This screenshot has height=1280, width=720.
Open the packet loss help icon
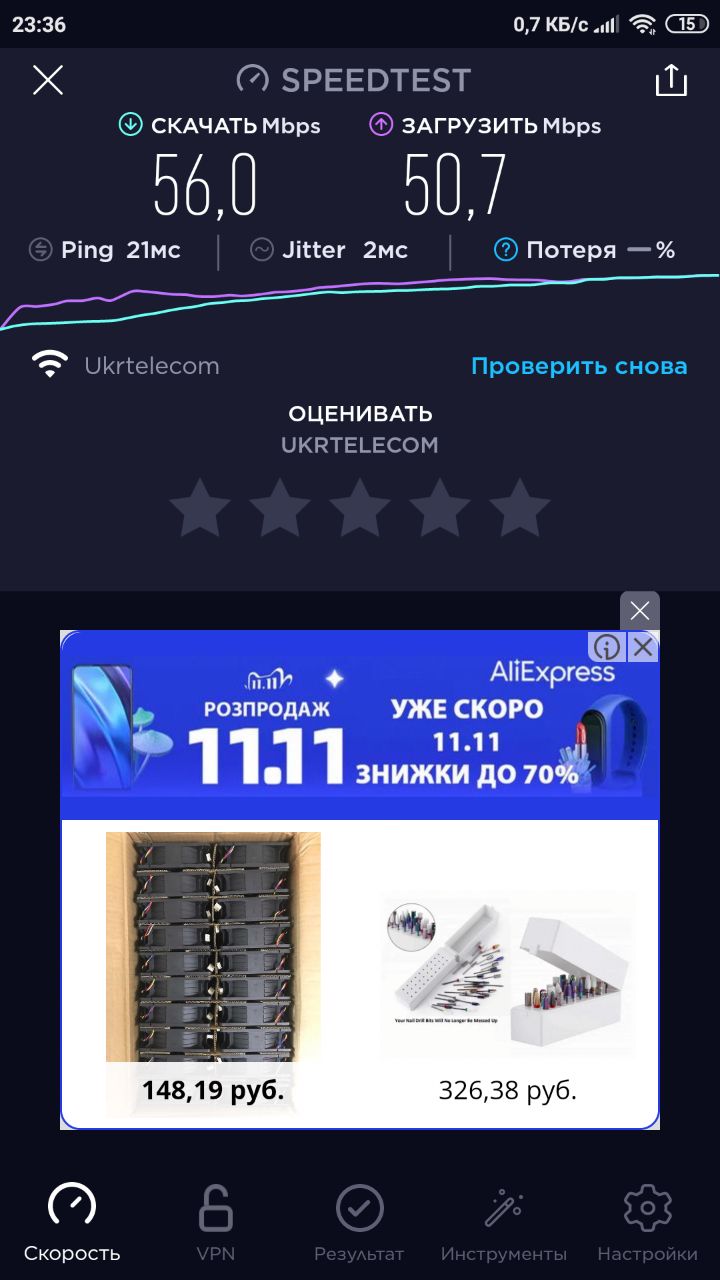tap(505, 250)
